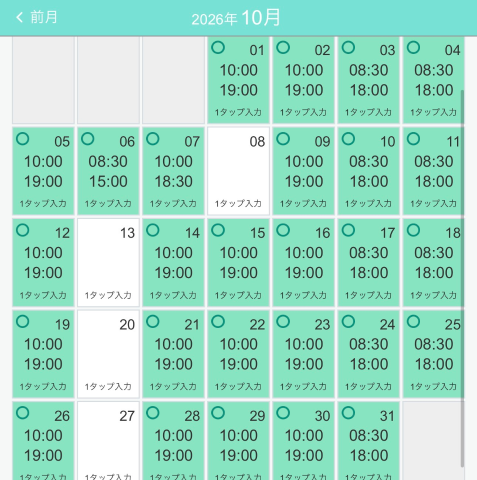Open the shift cell for day 15
Screen dimensions: 477x480
pyautogui.click(x=238, y=262)
